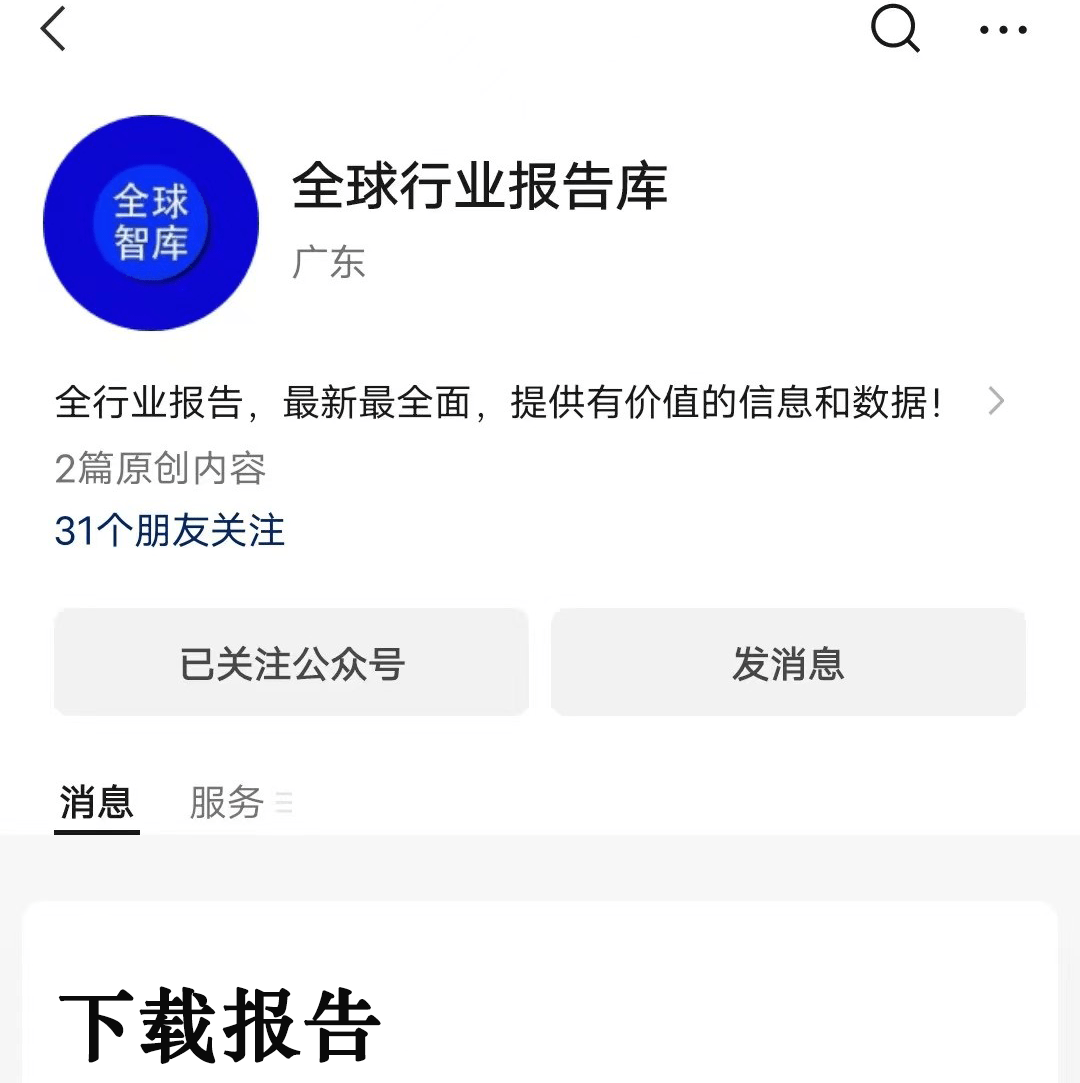The width and height of the screenshot is (1080, 1083).
Task: Open the 下载报告 article card
Action: 540,1010
